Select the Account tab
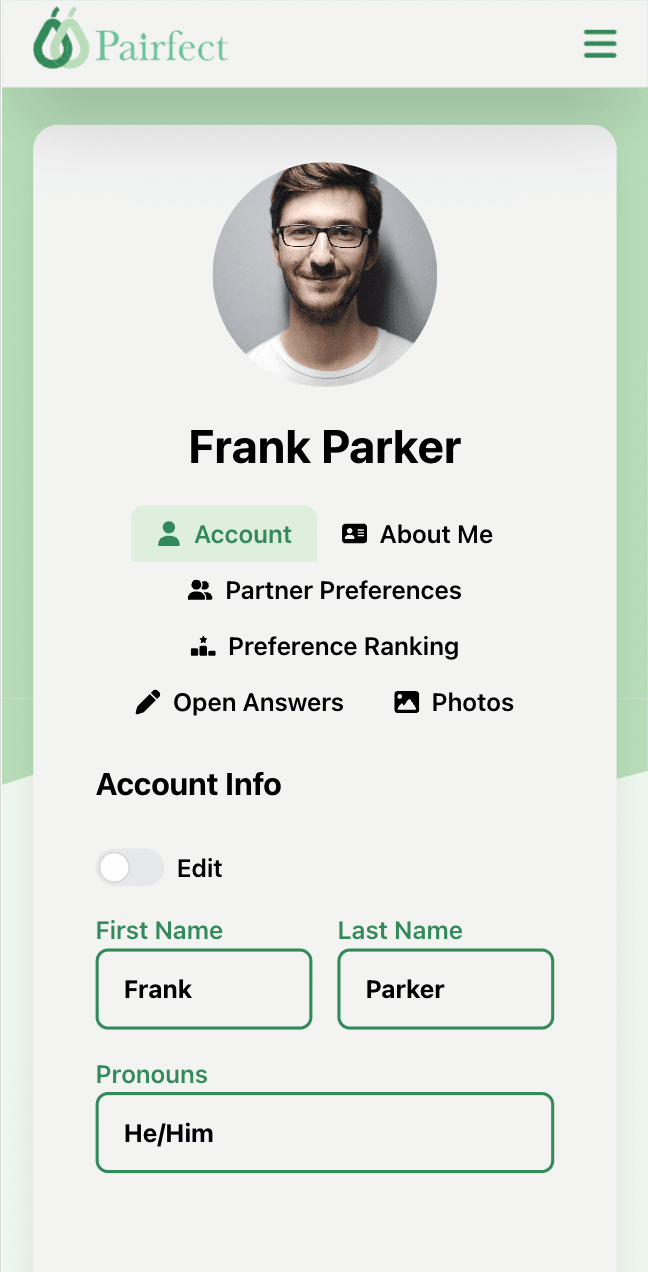Image resolution: width=648 pixels, height=1272 pixels. [225, 534]
